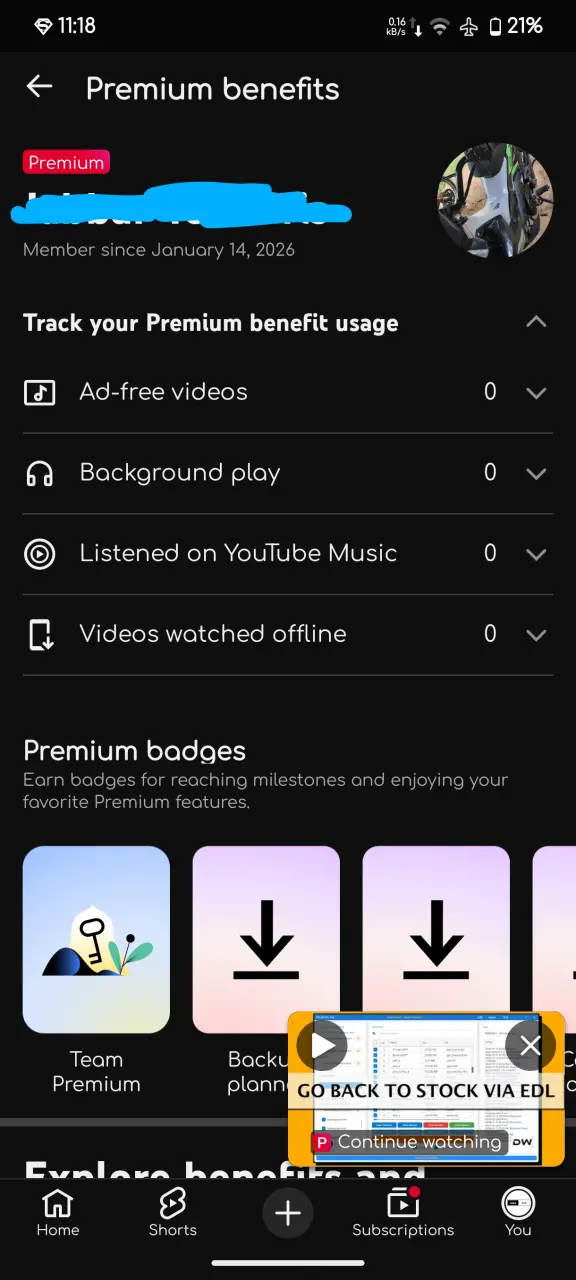
Task: Open the create plus button
Action: (x=288, y=1213)
